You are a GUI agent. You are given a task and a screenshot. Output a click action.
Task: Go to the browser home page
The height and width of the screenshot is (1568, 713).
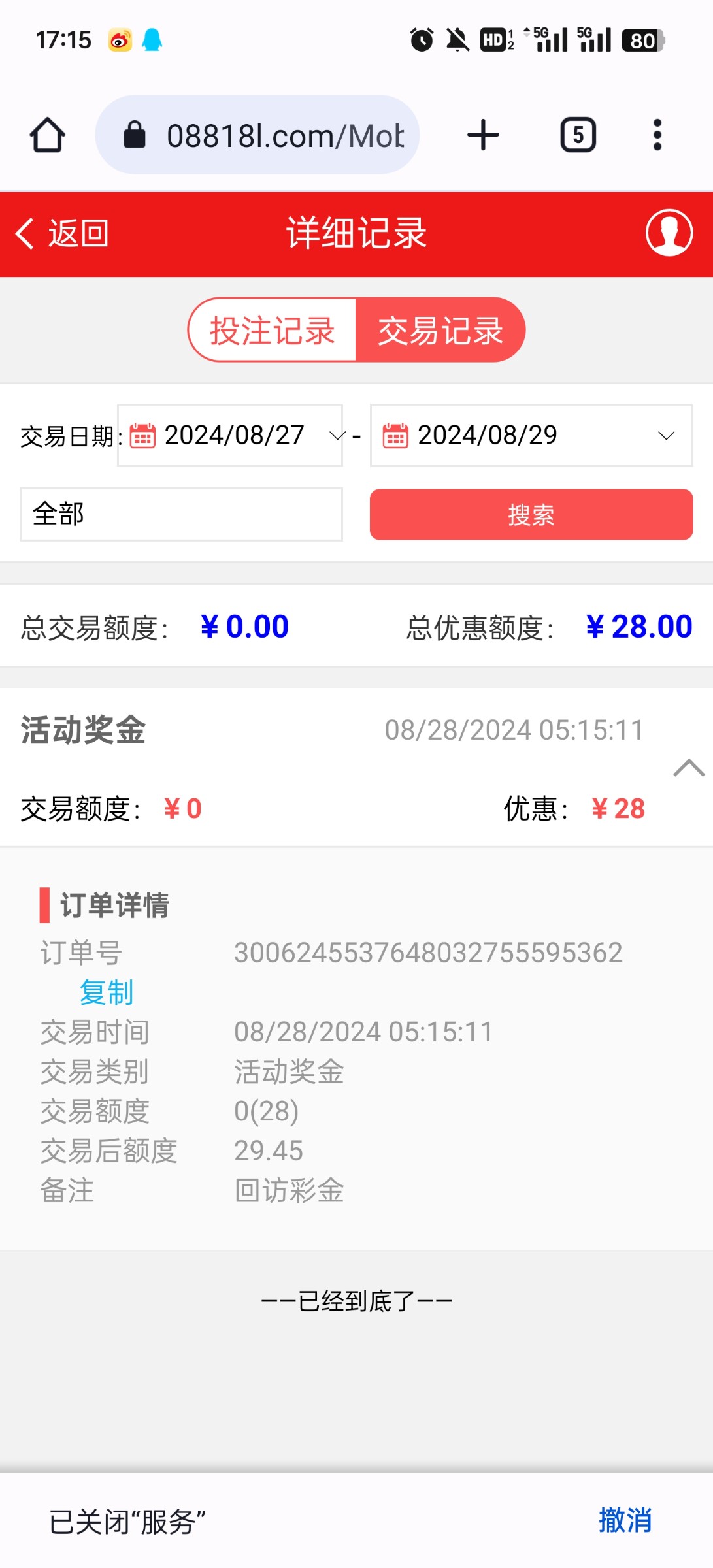48,135
